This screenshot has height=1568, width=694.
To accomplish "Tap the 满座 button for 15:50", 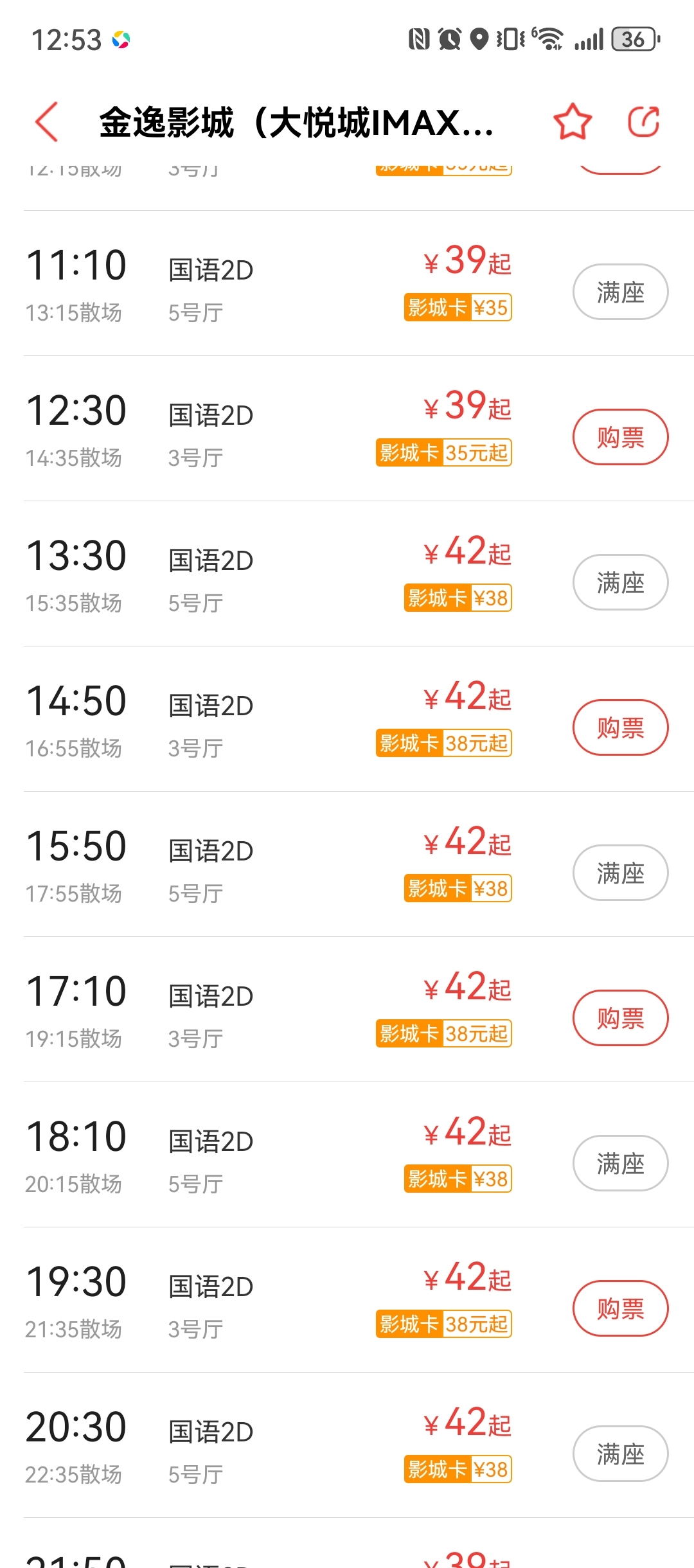I will 620,873.
